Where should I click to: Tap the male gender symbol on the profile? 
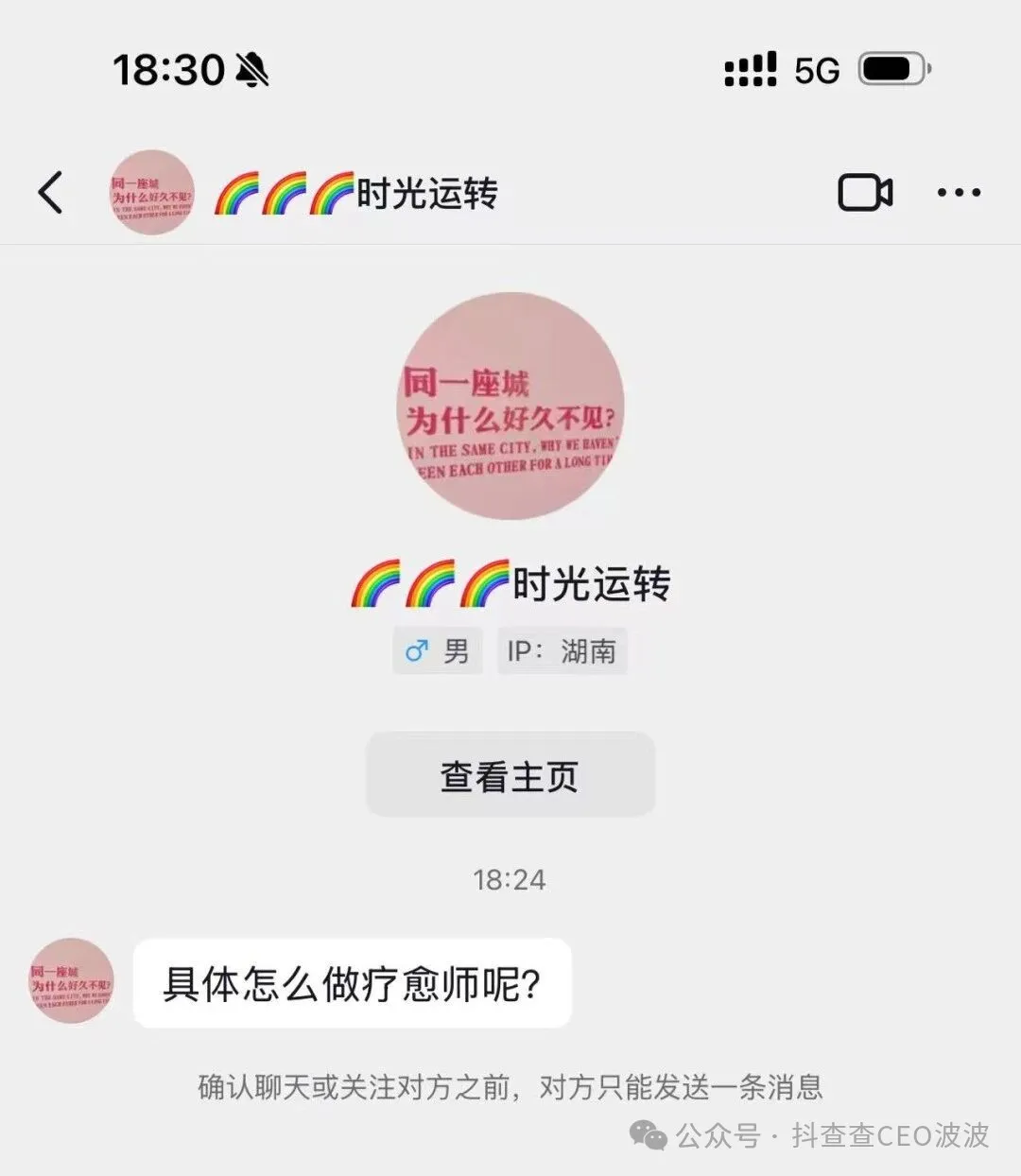click(417, 651)
